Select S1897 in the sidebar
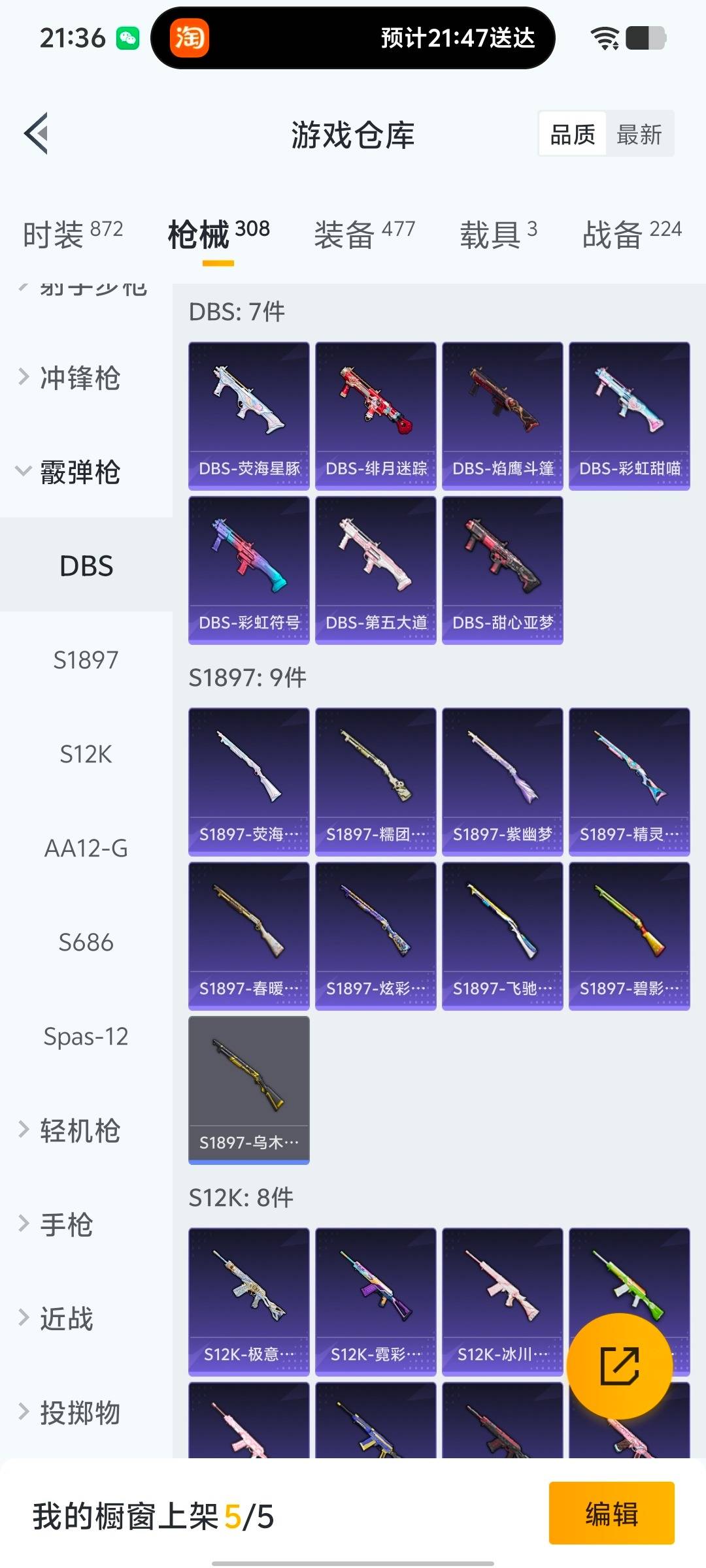Viewport: 706px width, 1568px height. [87, 661]
